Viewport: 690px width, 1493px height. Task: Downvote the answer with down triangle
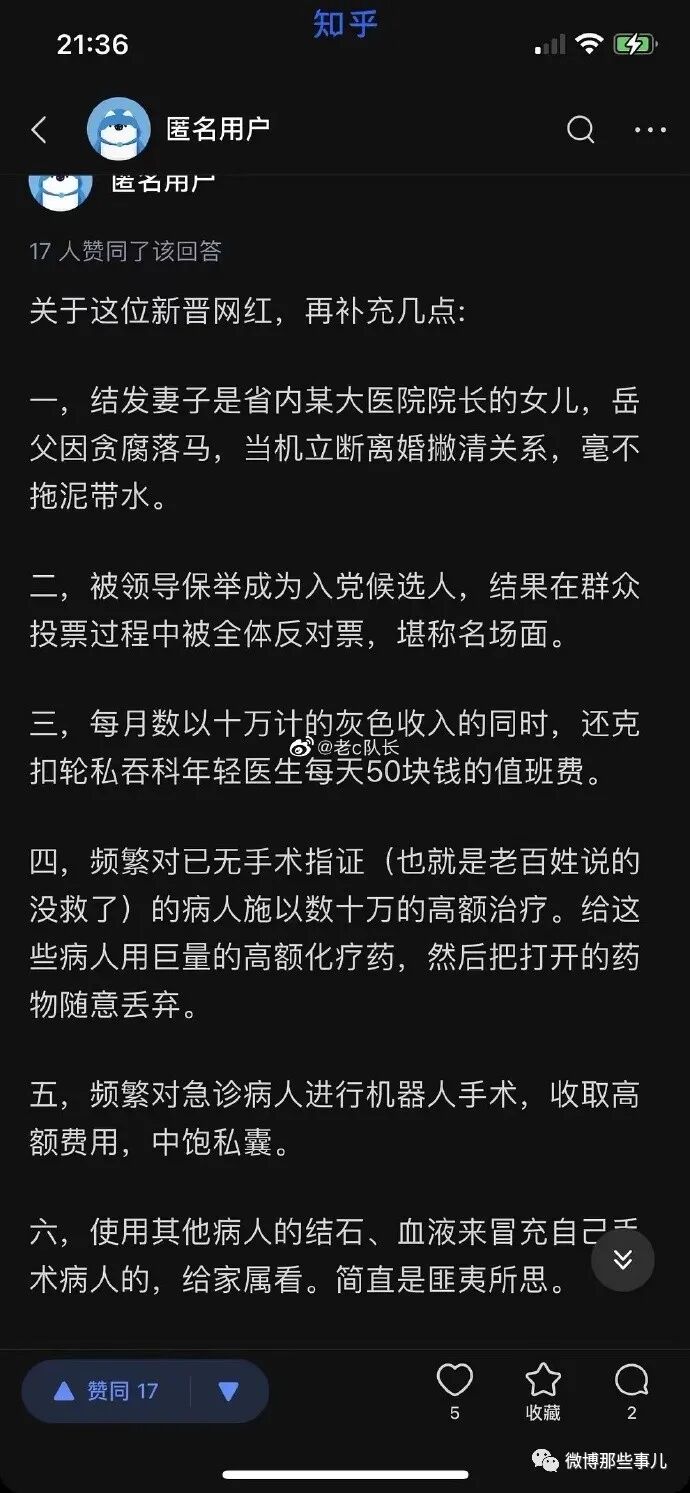point(229,1391)
